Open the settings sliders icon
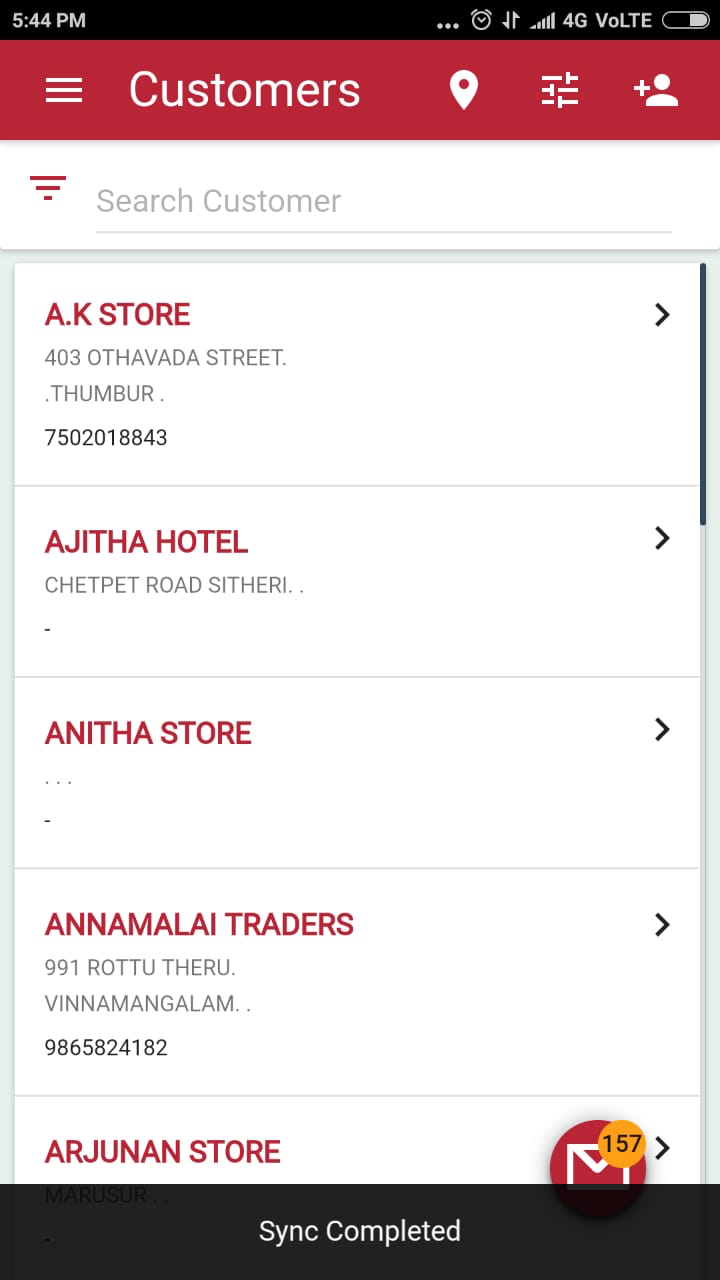Image resolution: width=720 pixels, height=1280 pixels. 559,91
